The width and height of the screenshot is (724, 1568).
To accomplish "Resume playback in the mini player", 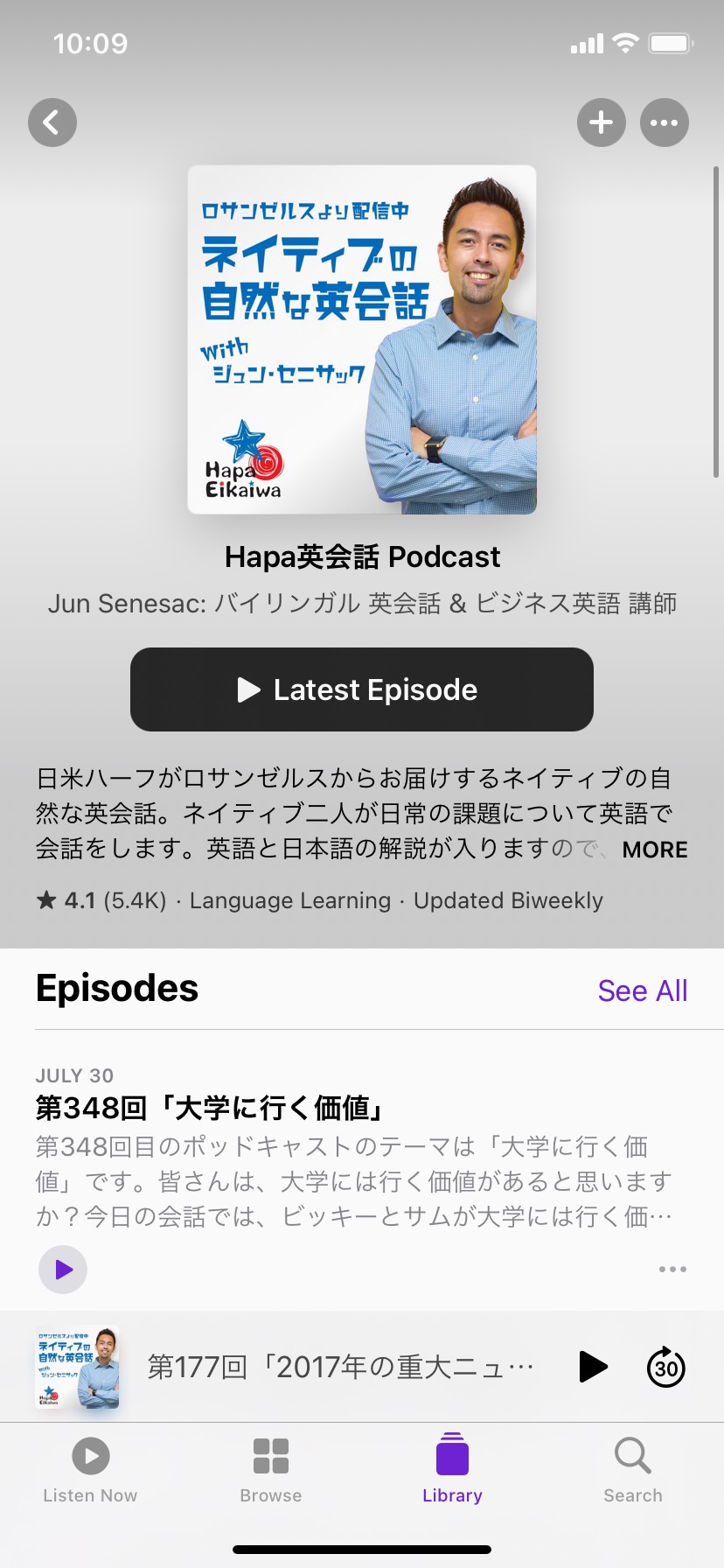I will 593,1367.
